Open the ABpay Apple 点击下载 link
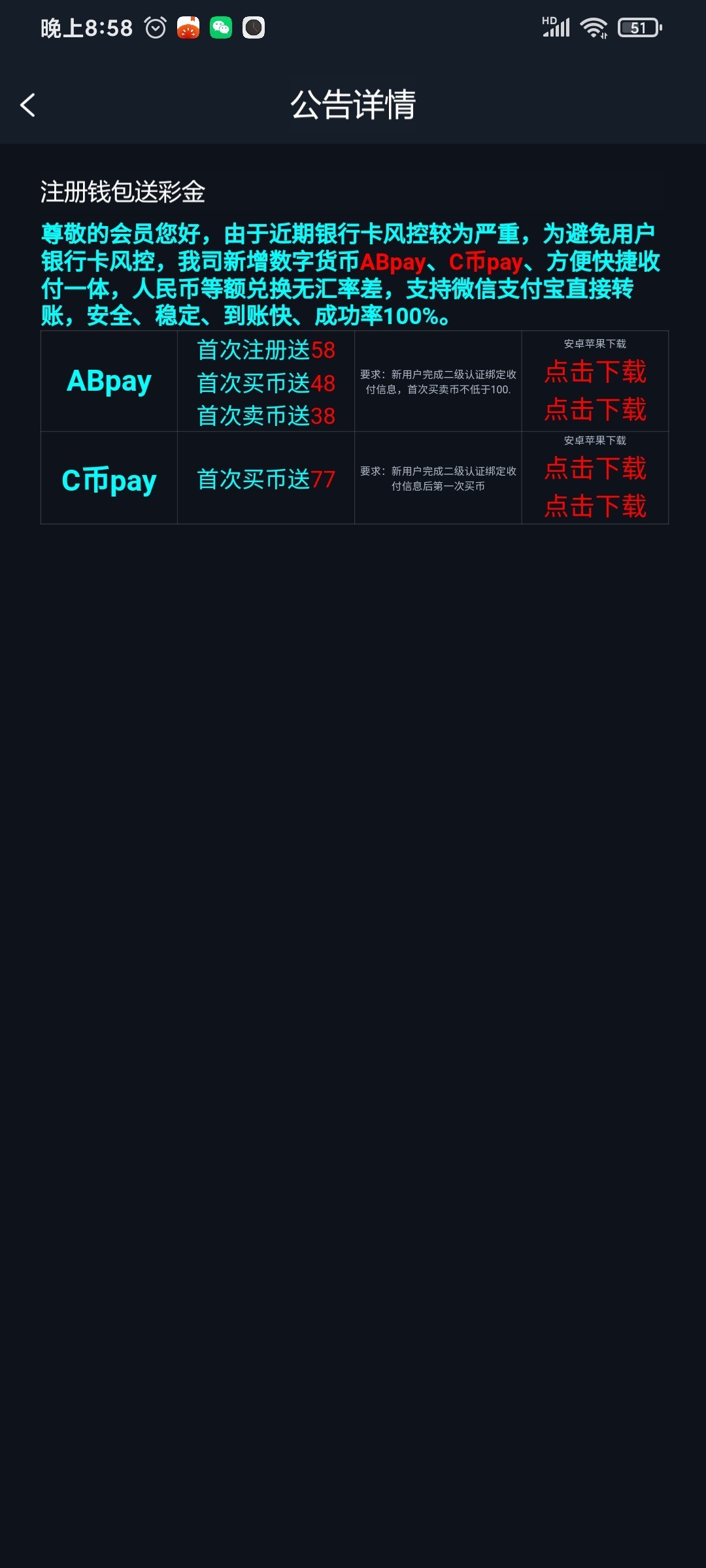Screen dimensions: 706x1568 (595, 410)
